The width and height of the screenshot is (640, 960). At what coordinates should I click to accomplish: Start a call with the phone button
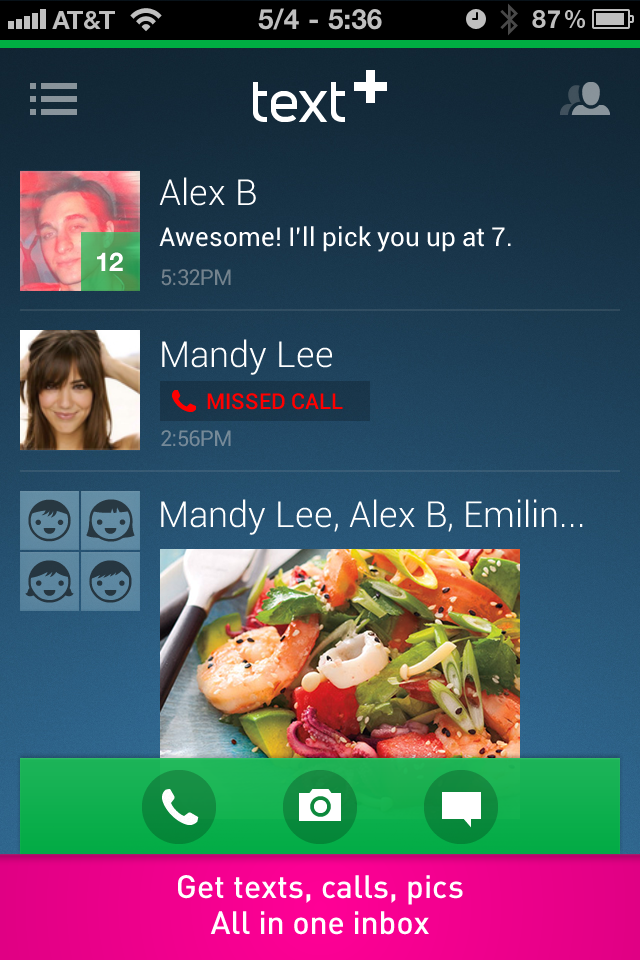(x=179, y=807)
